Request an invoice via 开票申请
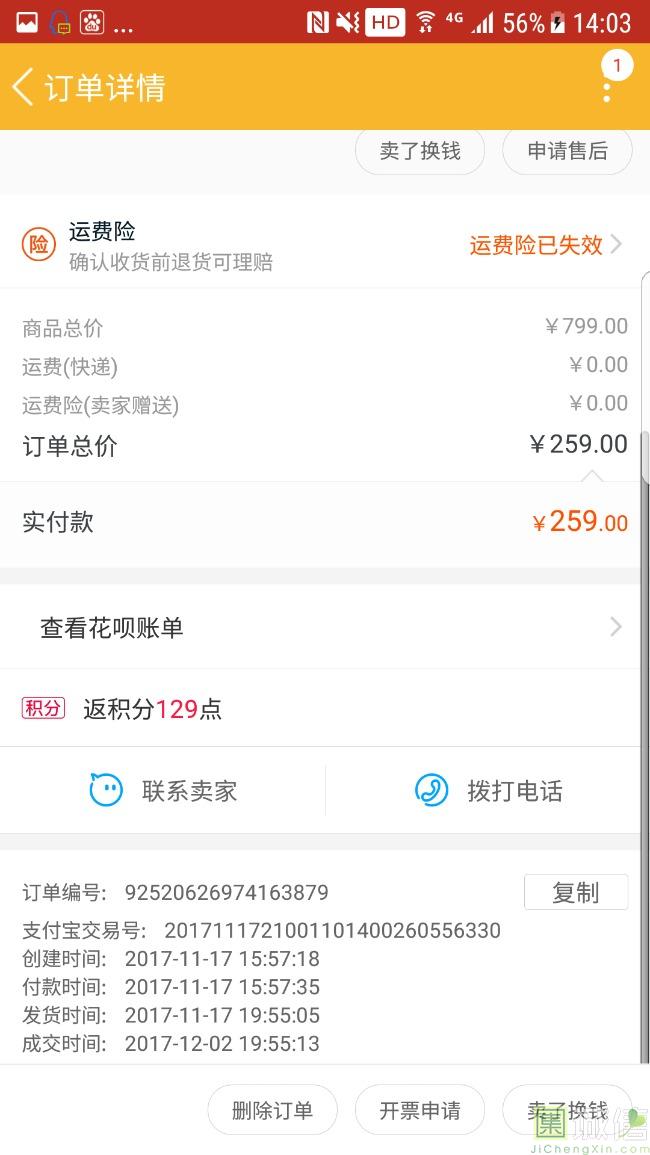 pyautogui.click(x=420, y=1110)
